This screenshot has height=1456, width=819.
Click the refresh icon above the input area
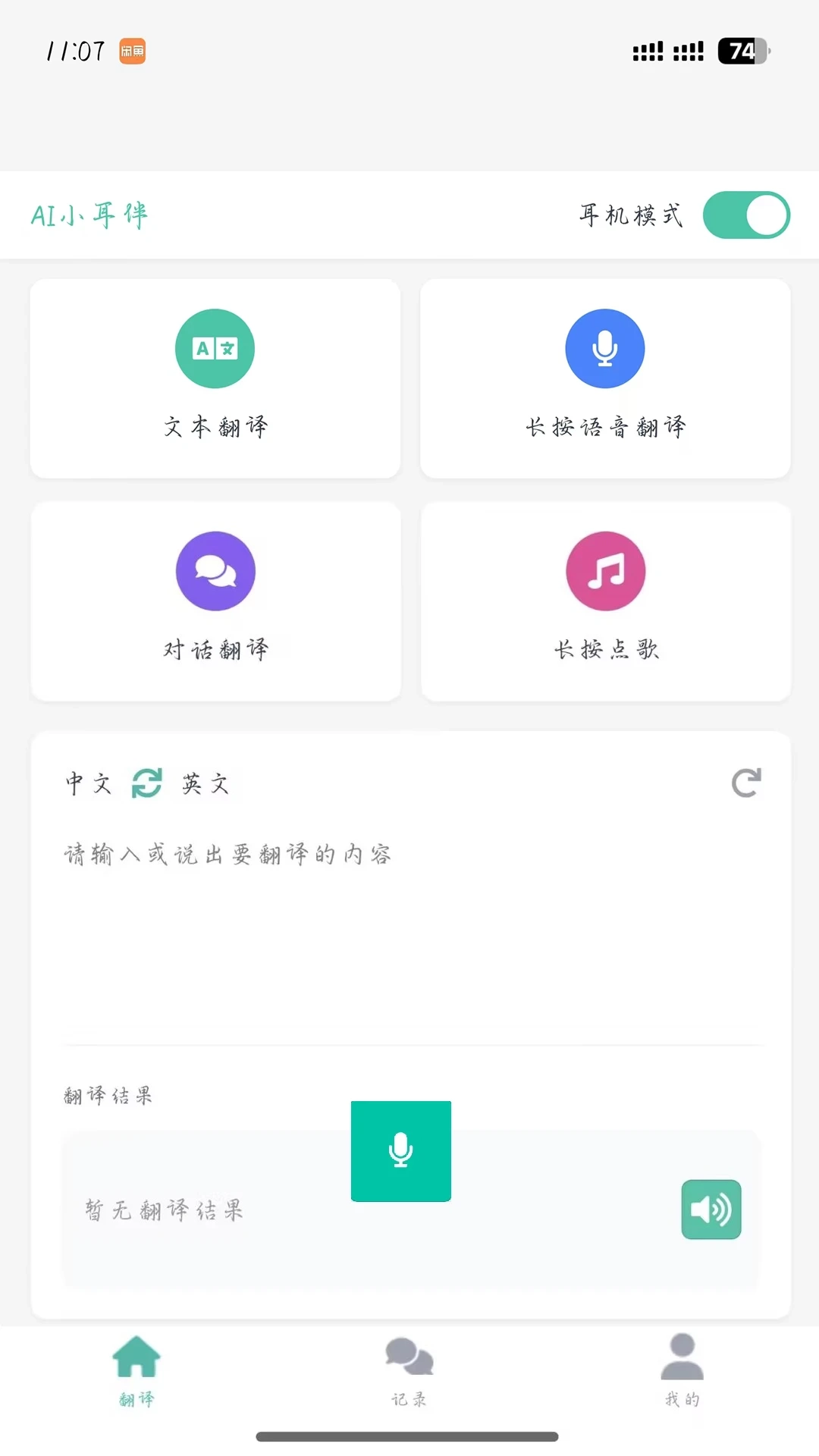pyautogui.click(x=745, y=783)
